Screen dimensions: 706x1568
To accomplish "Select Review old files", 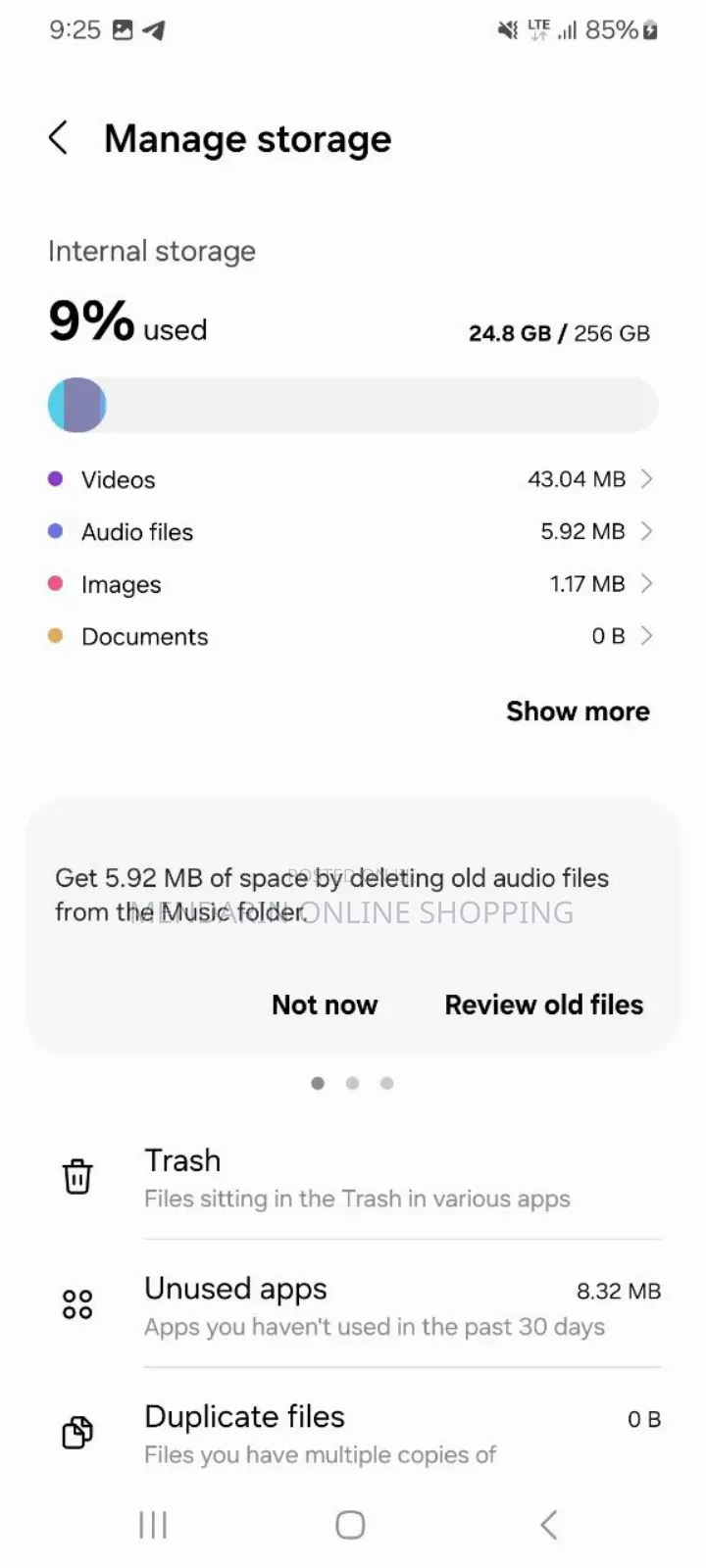I will pos(544,1004).
